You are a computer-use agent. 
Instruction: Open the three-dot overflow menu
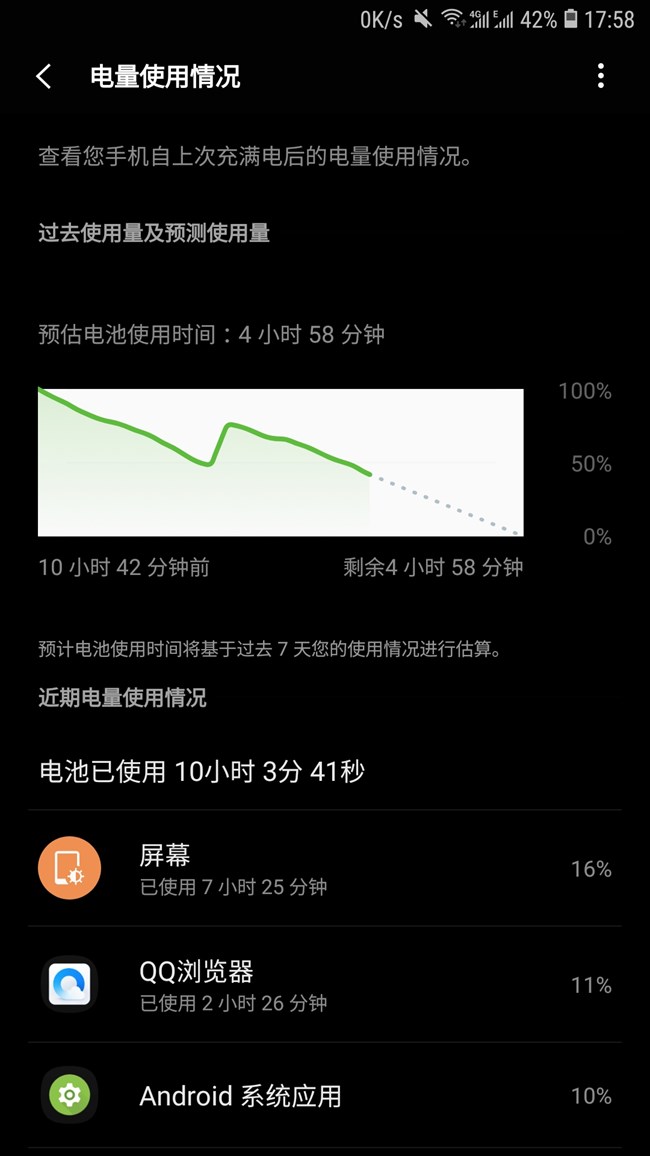tap(601, 76)
